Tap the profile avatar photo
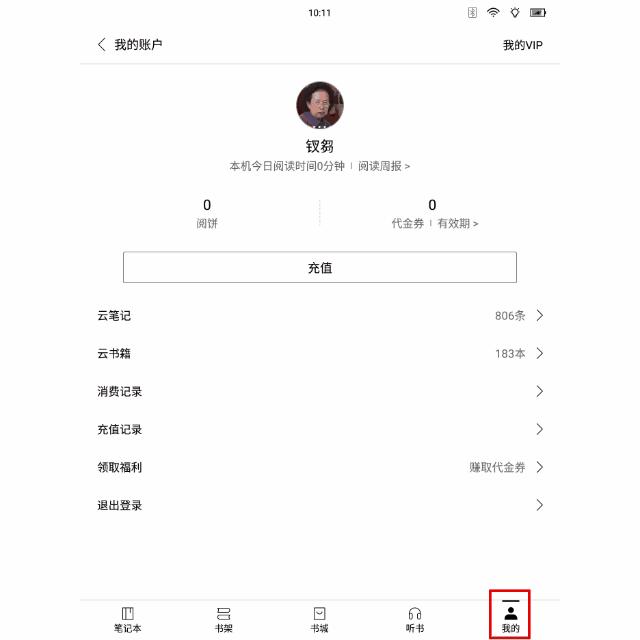 pyautogui.click(x=320, y=105)
